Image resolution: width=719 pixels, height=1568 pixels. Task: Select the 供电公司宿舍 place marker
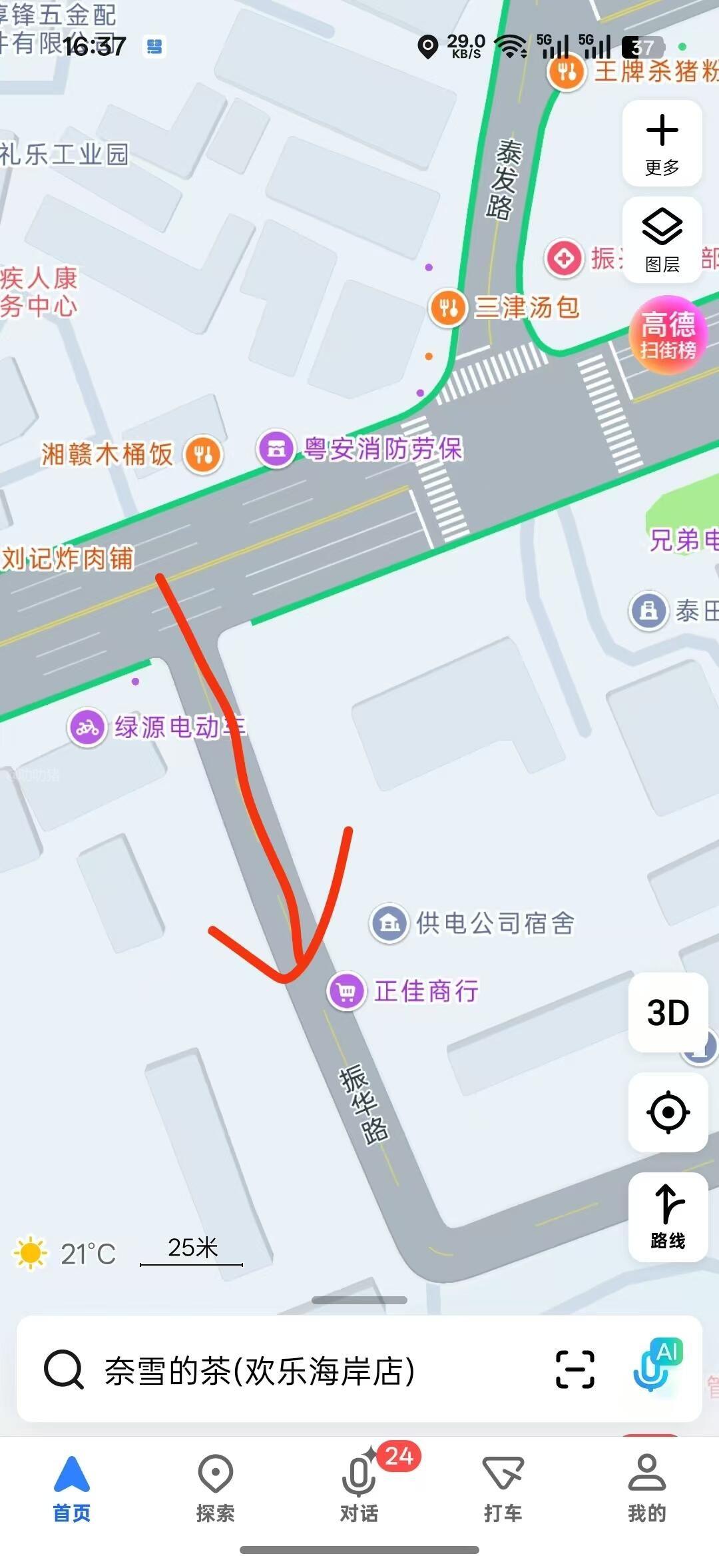tap(389, 923)
